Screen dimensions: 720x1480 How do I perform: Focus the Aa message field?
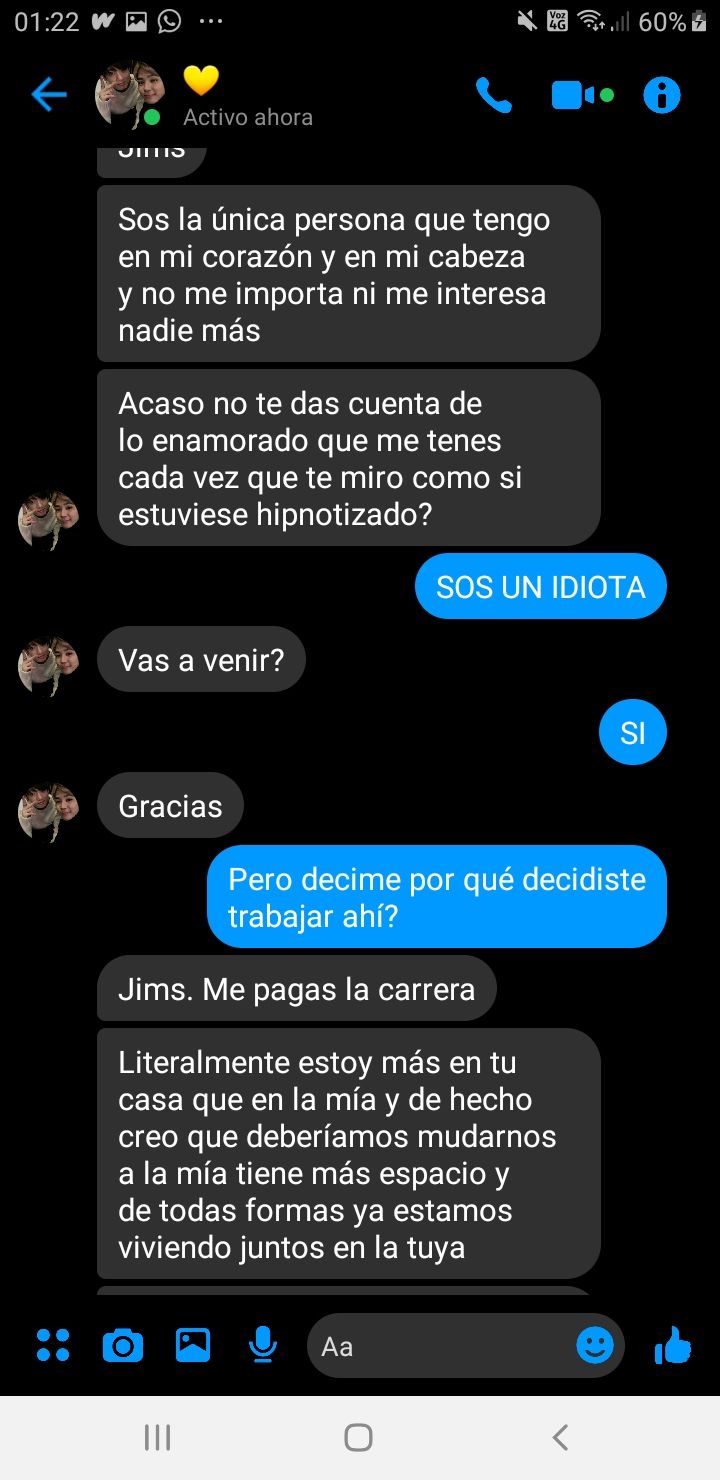point(440,1346)
